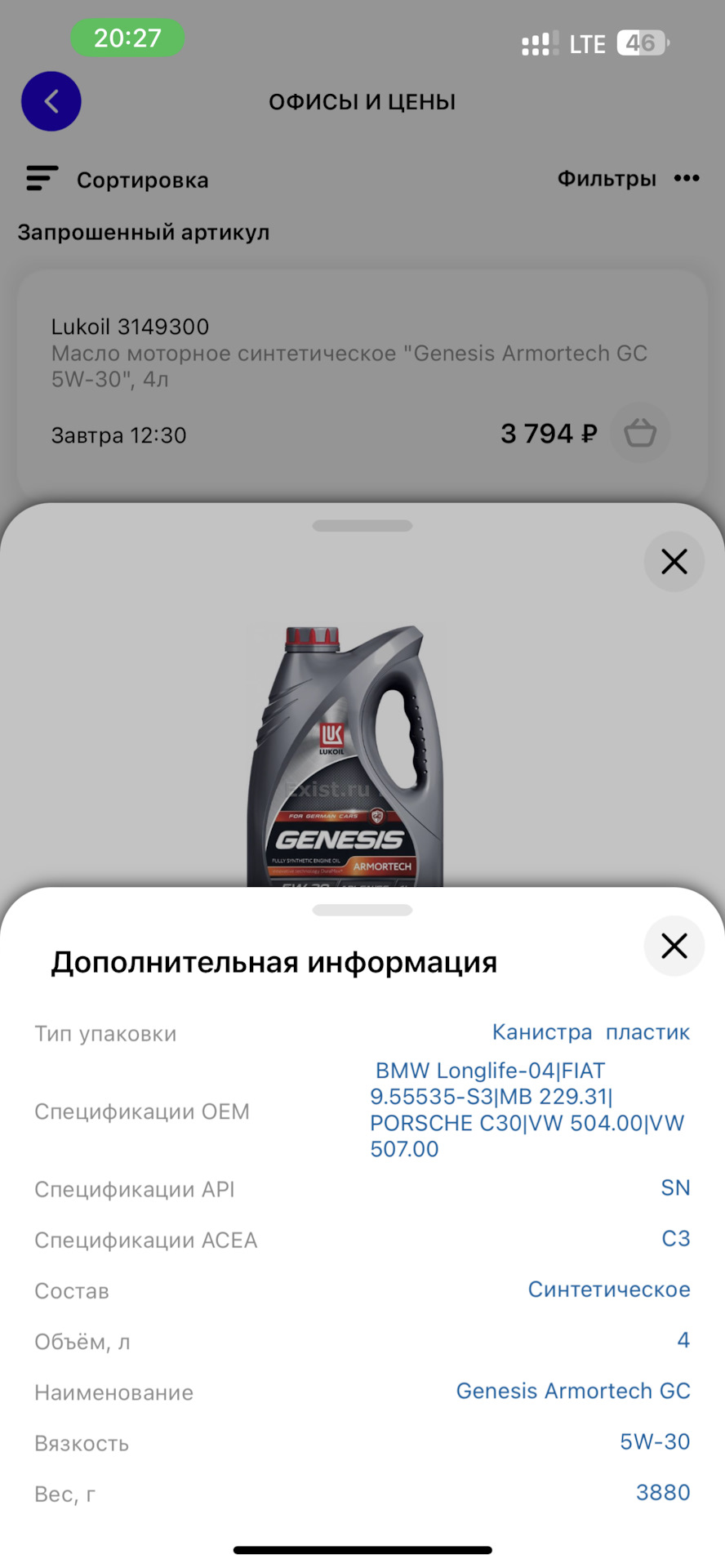Go back from Офисы и цены
Image resolution: width=725 pixels, height=1568 pixels.
[51, 102]
